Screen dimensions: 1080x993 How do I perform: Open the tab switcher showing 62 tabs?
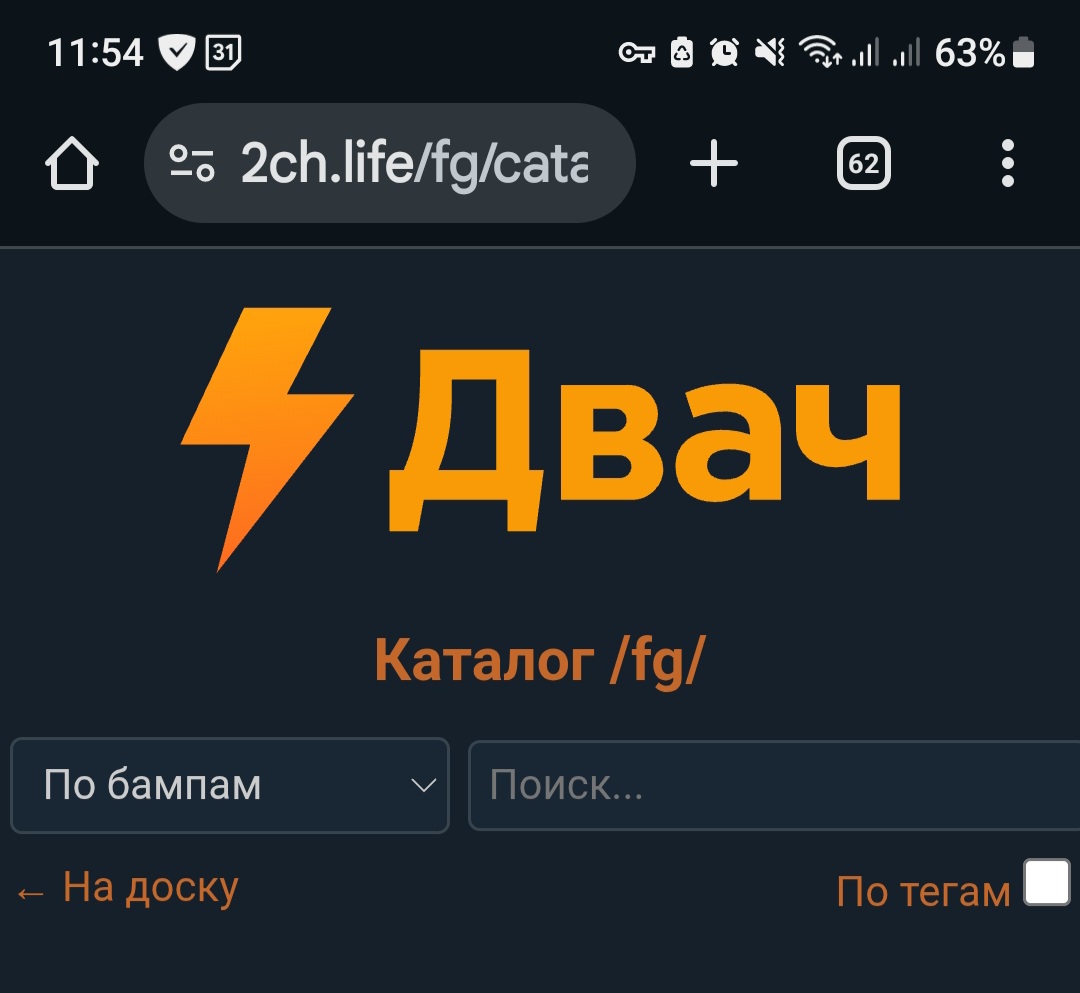pyautogui.click(x=863, y=163)
